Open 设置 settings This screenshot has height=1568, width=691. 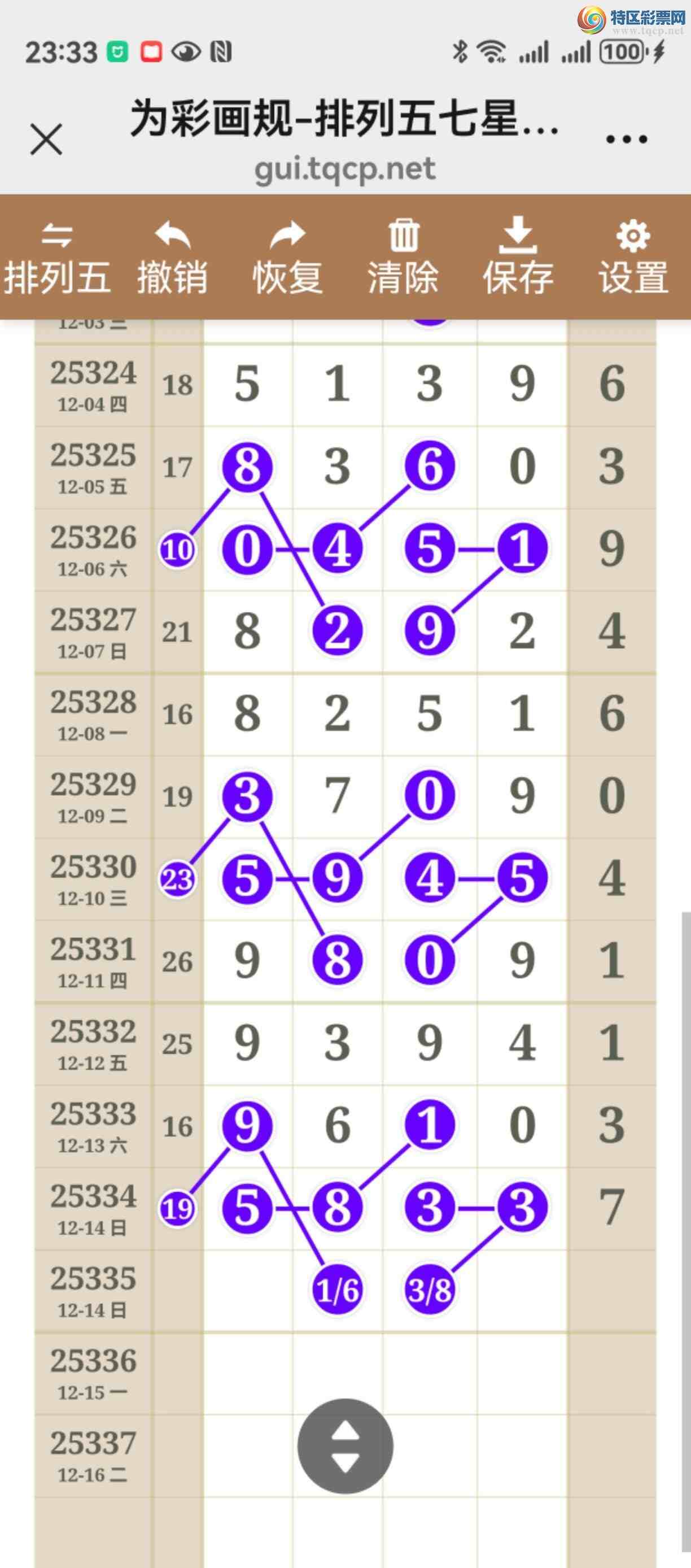(633, 258)
